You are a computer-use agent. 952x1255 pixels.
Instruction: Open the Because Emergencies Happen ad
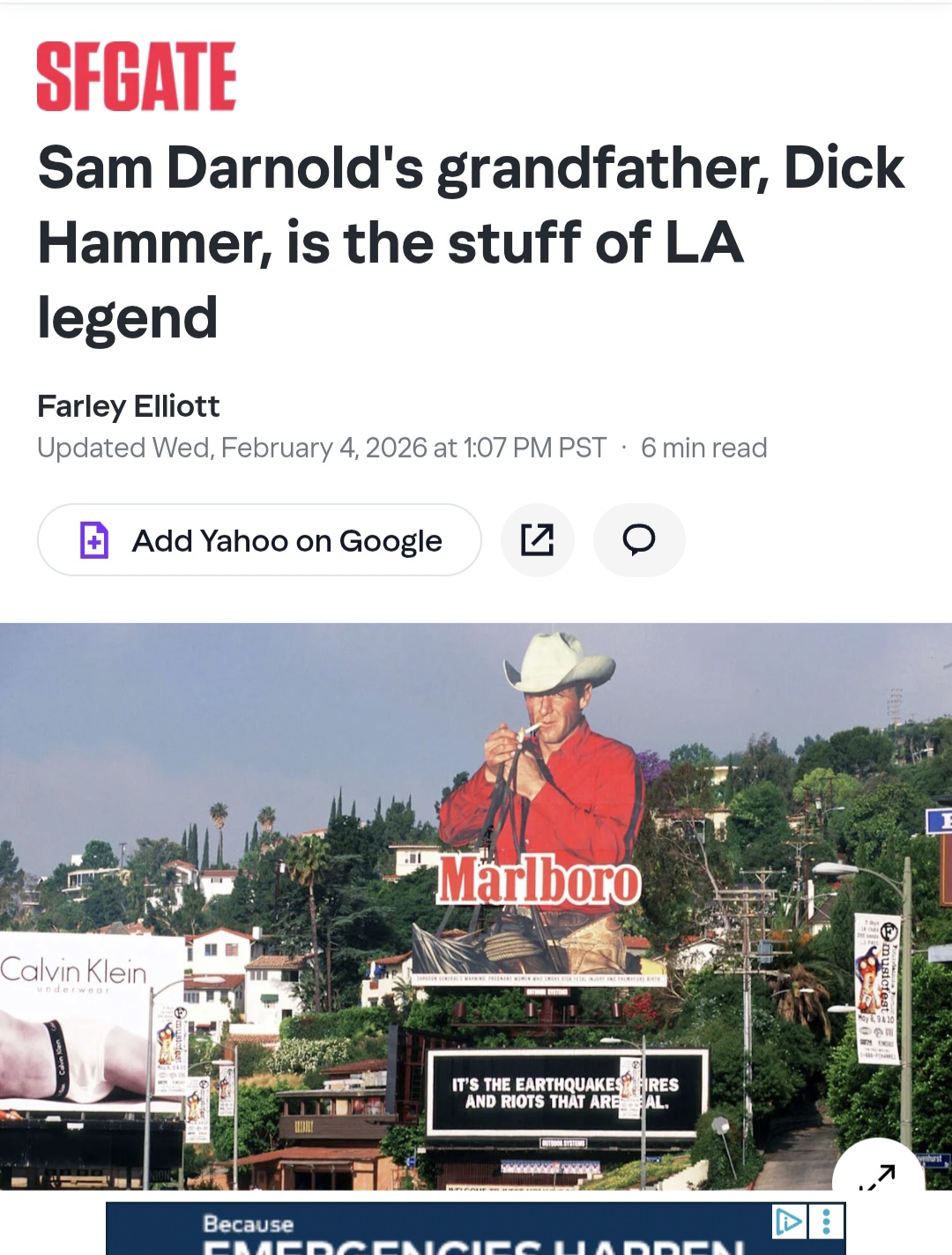[x=441, y=1230]
